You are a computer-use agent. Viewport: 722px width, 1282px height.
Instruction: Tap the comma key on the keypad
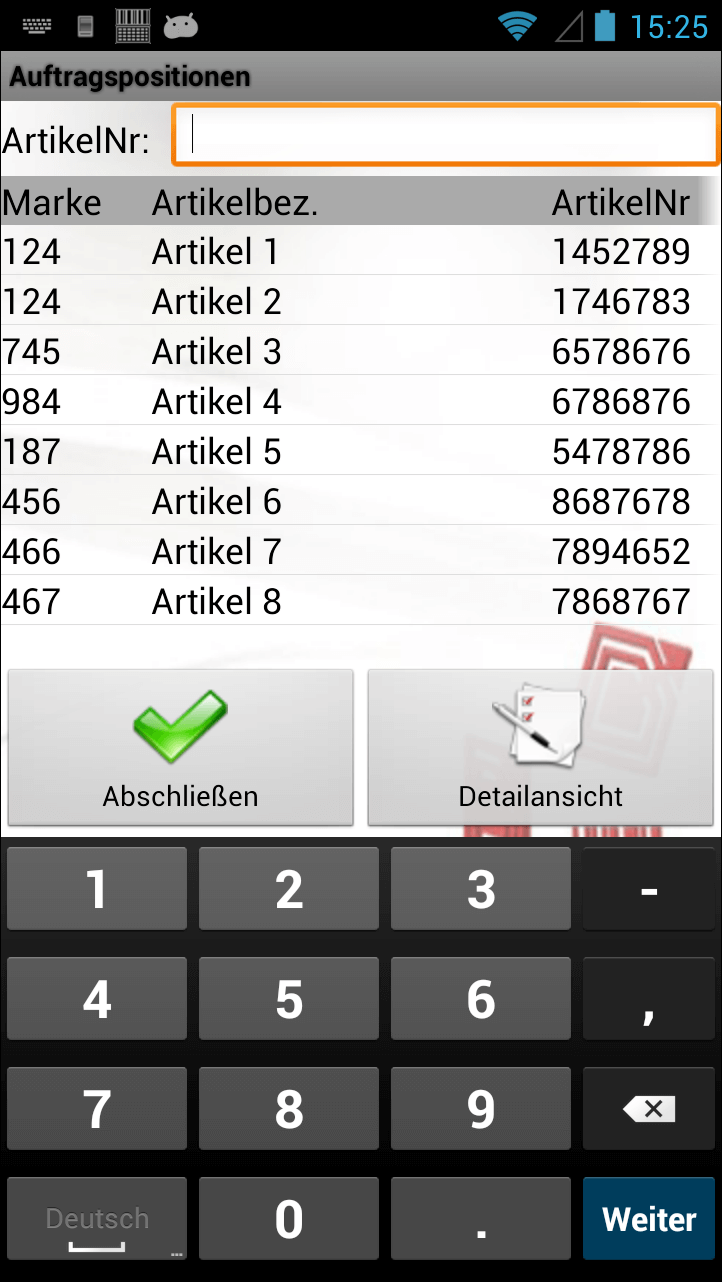[x=648, y=998]
